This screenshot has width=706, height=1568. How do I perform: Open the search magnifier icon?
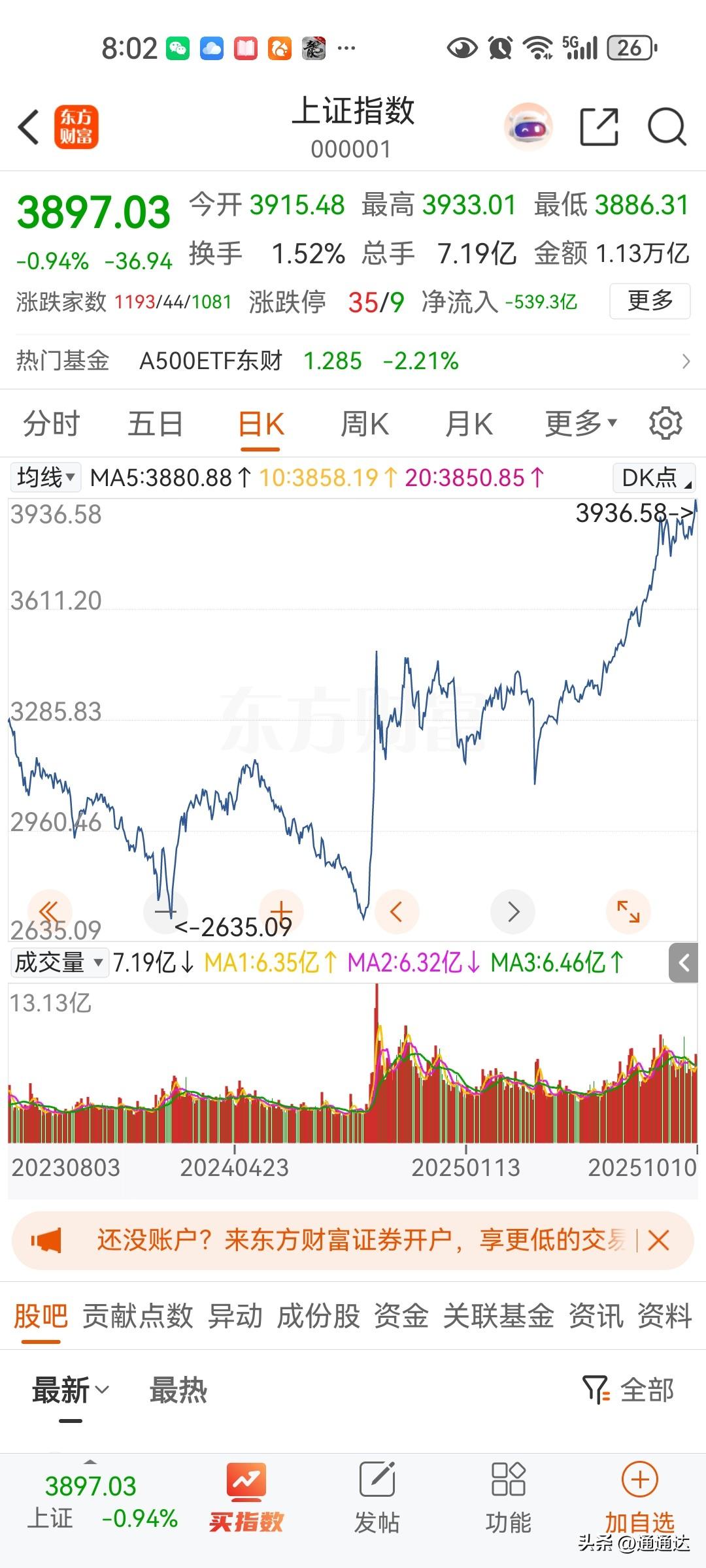666,127
